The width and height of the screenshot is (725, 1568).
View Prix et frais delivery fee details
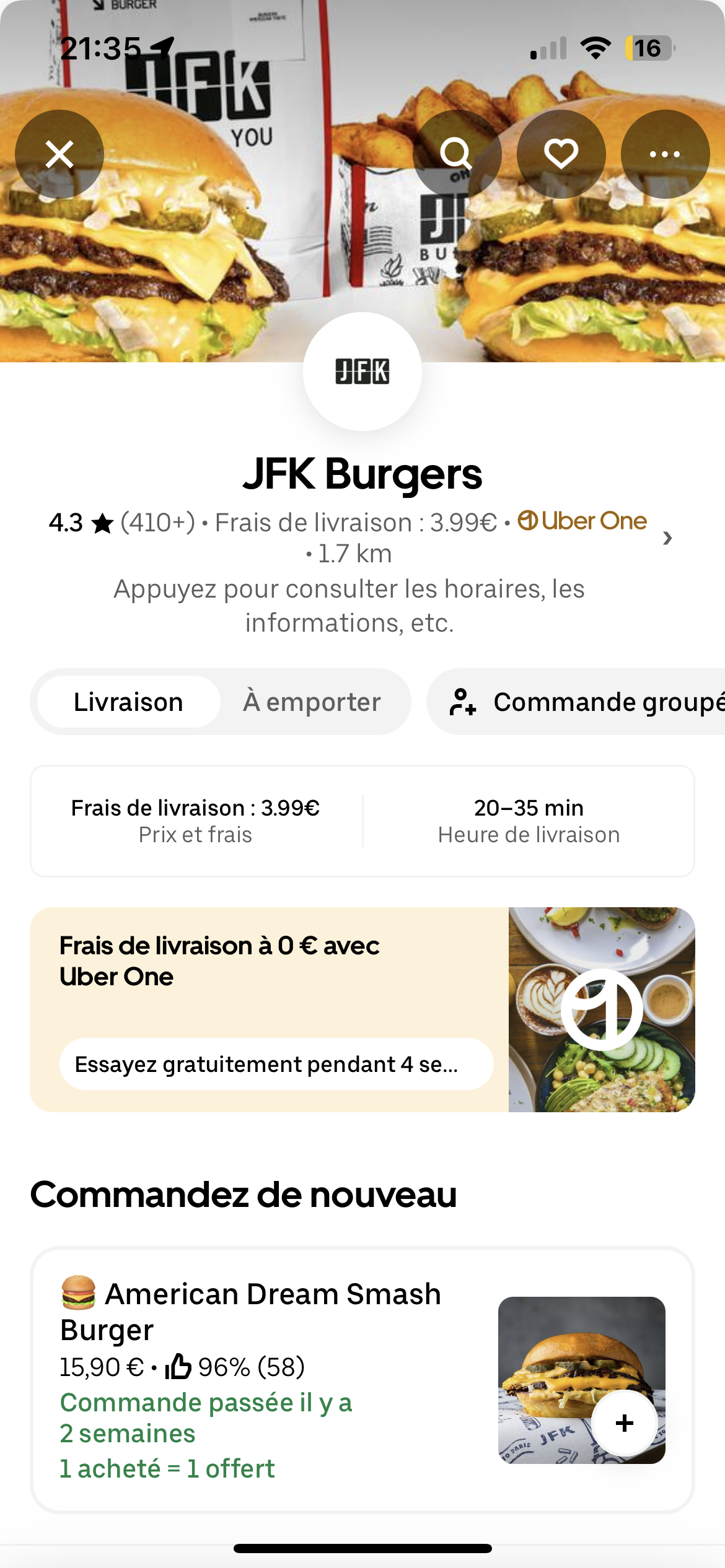196,821
